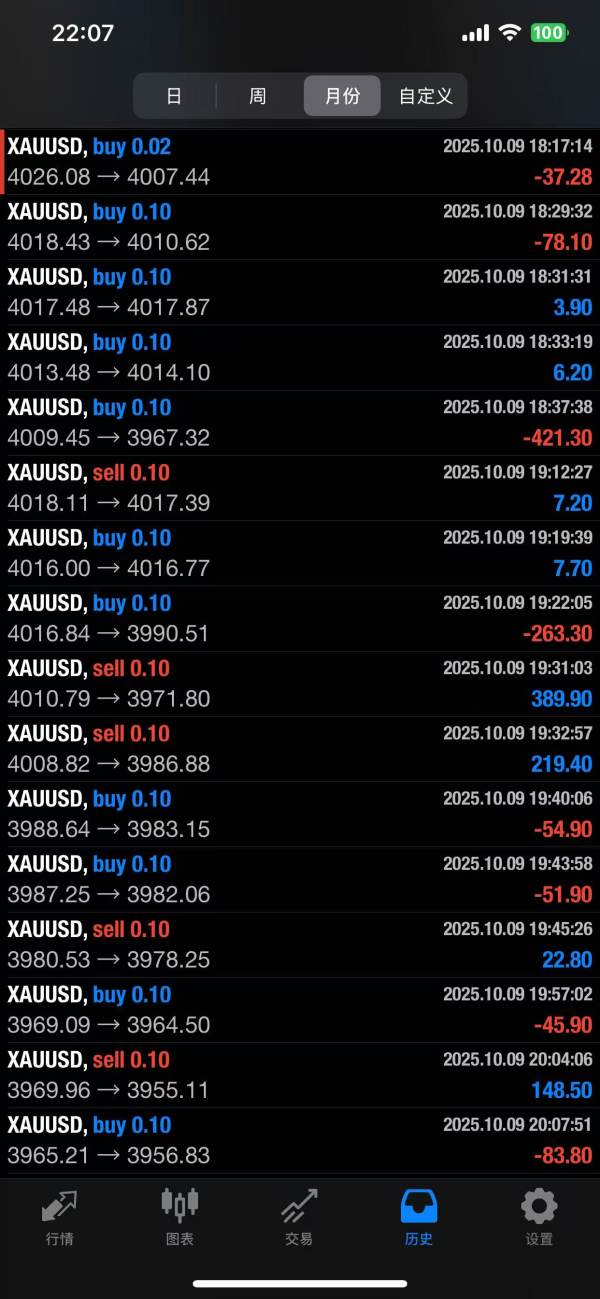Open the sell trade with profit 219.40
600x1299 pixels.
pos(300,749)
